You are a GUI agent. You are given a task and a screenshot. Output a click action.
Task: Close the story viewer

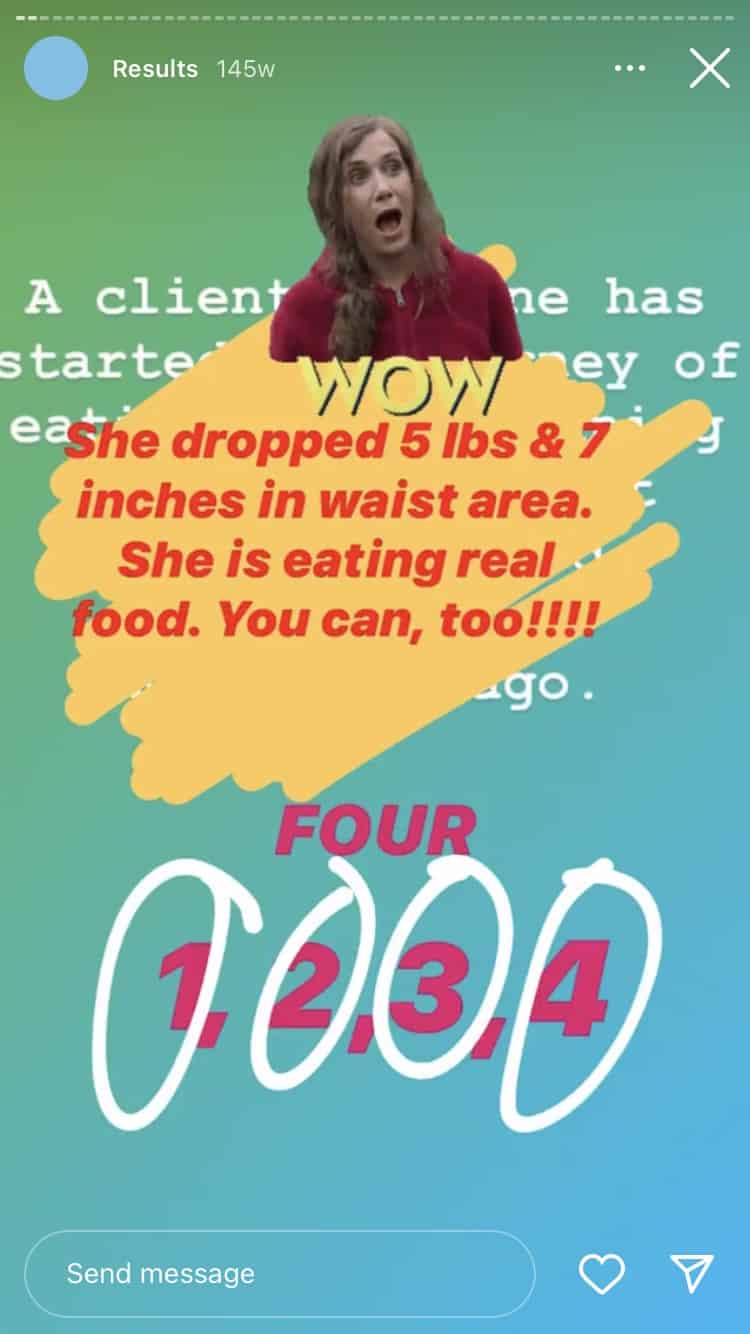click(710, 68)
